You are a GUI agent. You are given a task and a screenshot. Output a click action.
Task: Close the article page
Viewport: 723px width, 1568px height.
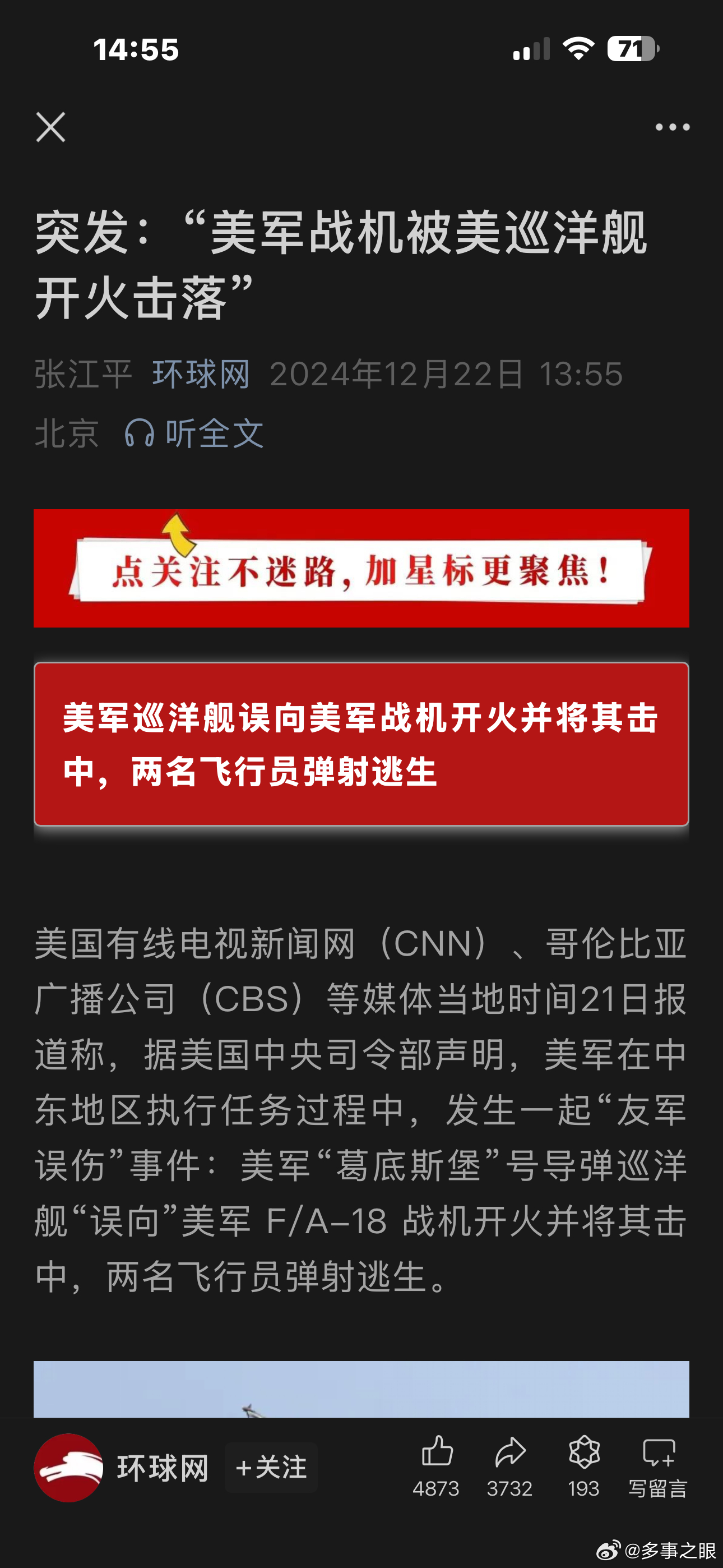pos(50,127)
